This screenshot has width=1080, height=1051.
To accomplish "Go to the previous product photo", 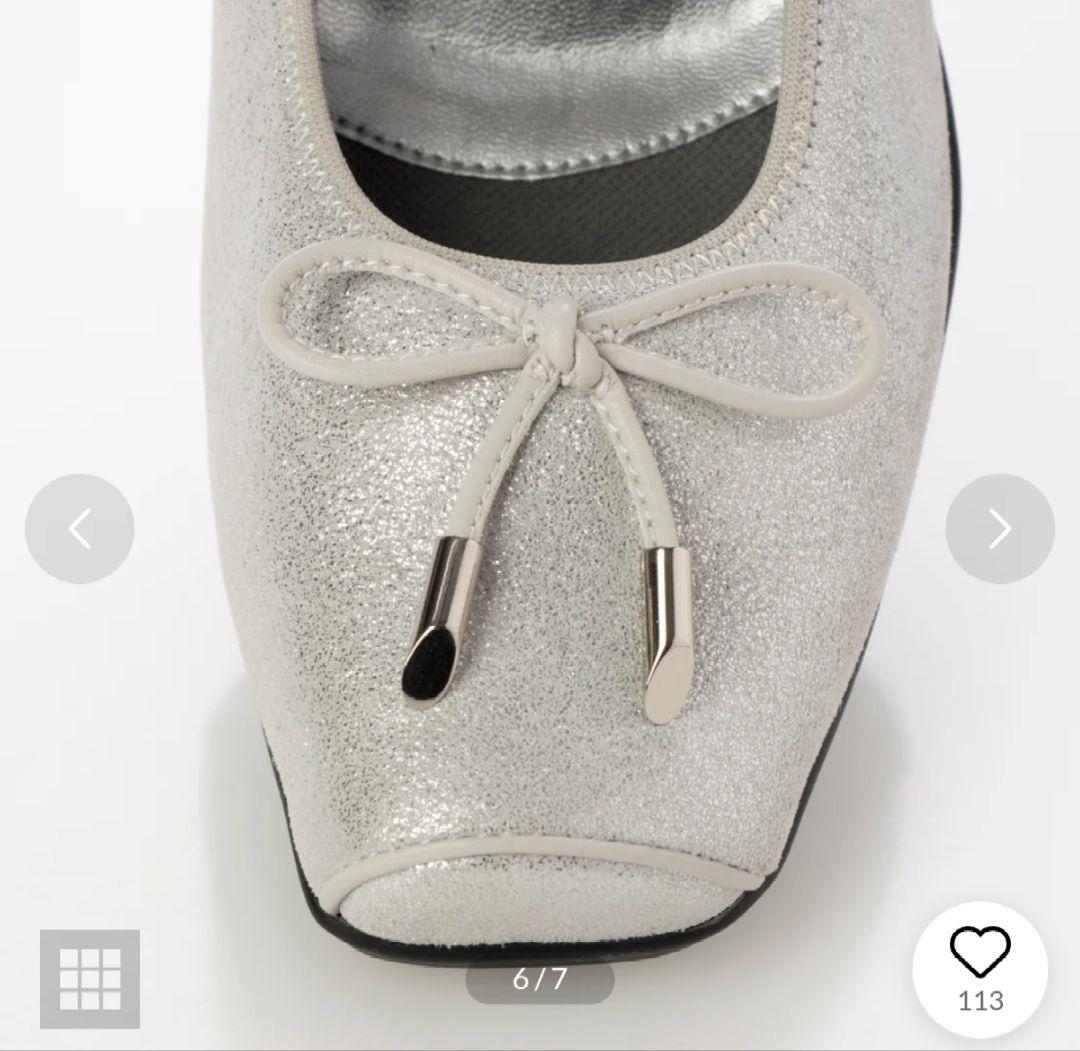I will point(80,528).
